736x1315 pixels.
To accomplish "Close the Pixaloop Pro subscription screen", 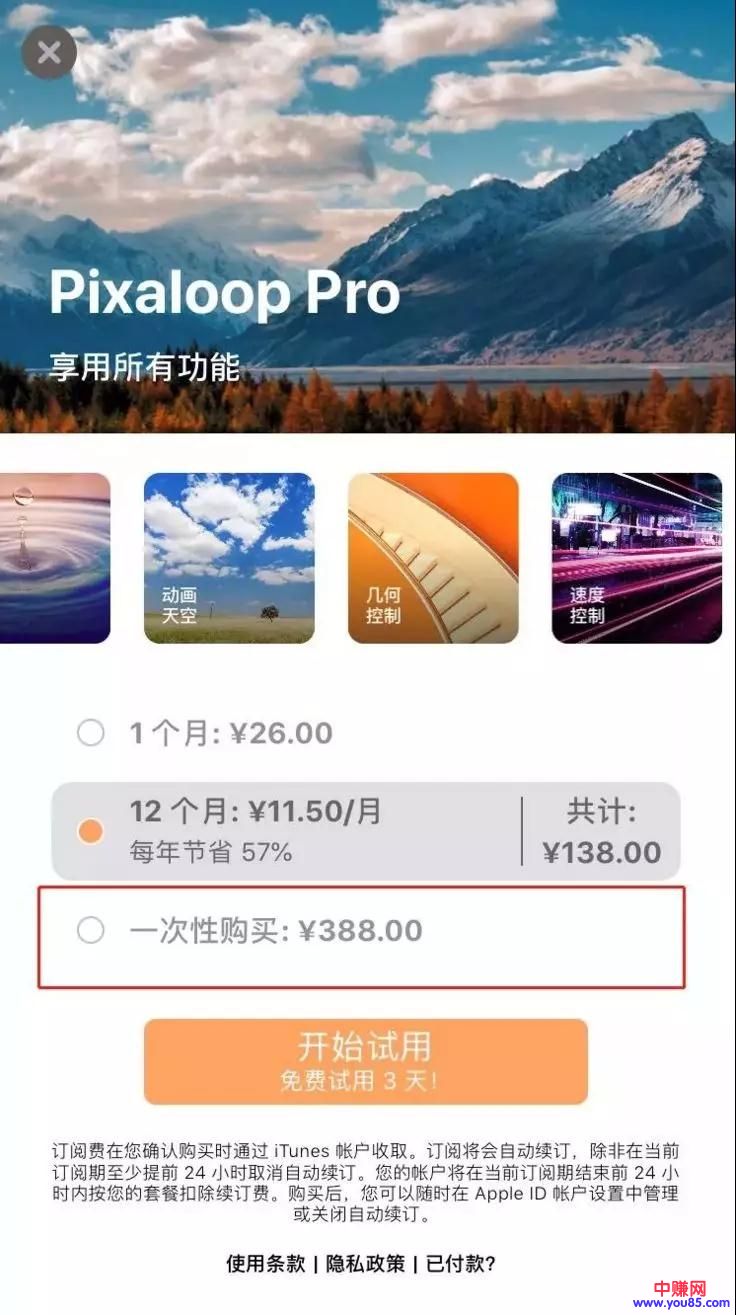I will point(49,52).
